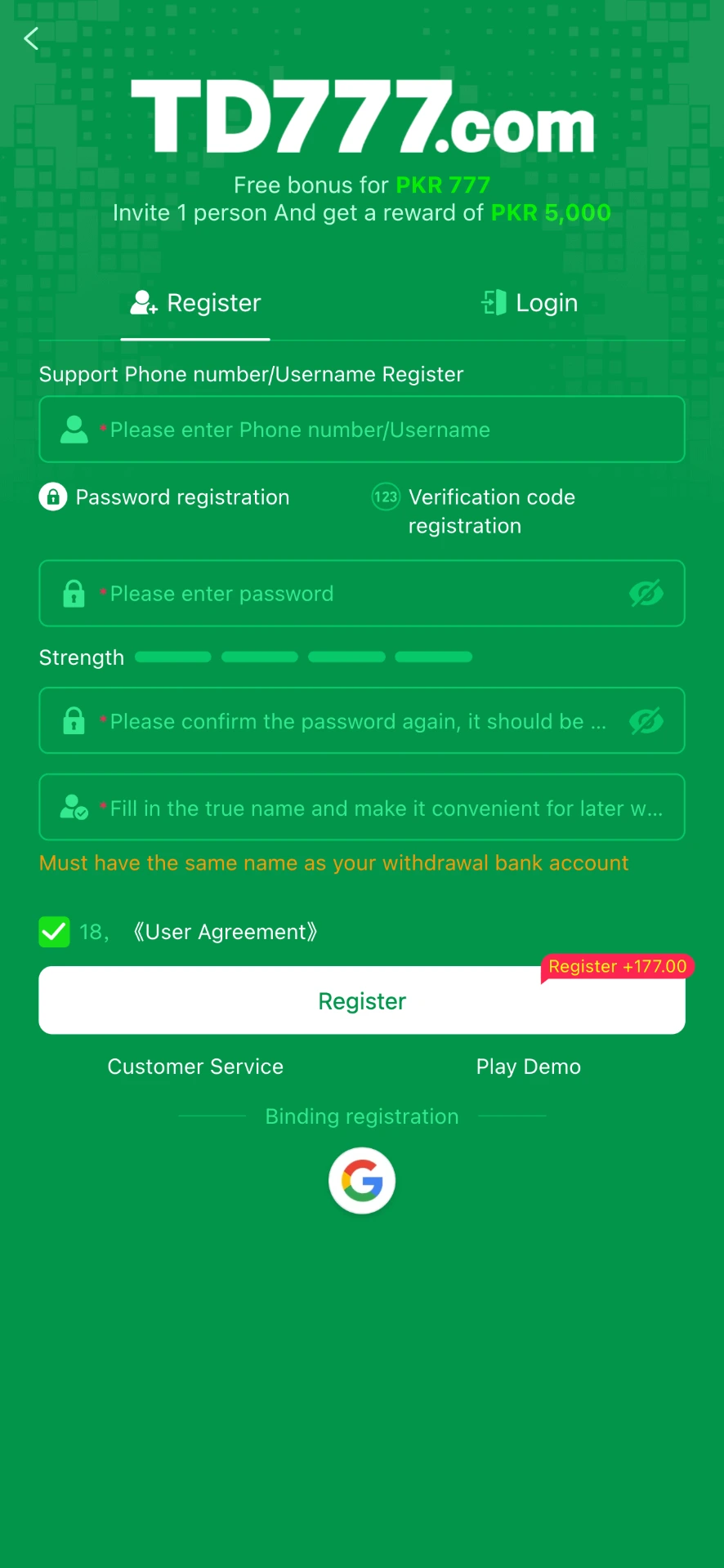724x1568 pixels.
Task: Switch to the Login tab
Action: (528, 302)
